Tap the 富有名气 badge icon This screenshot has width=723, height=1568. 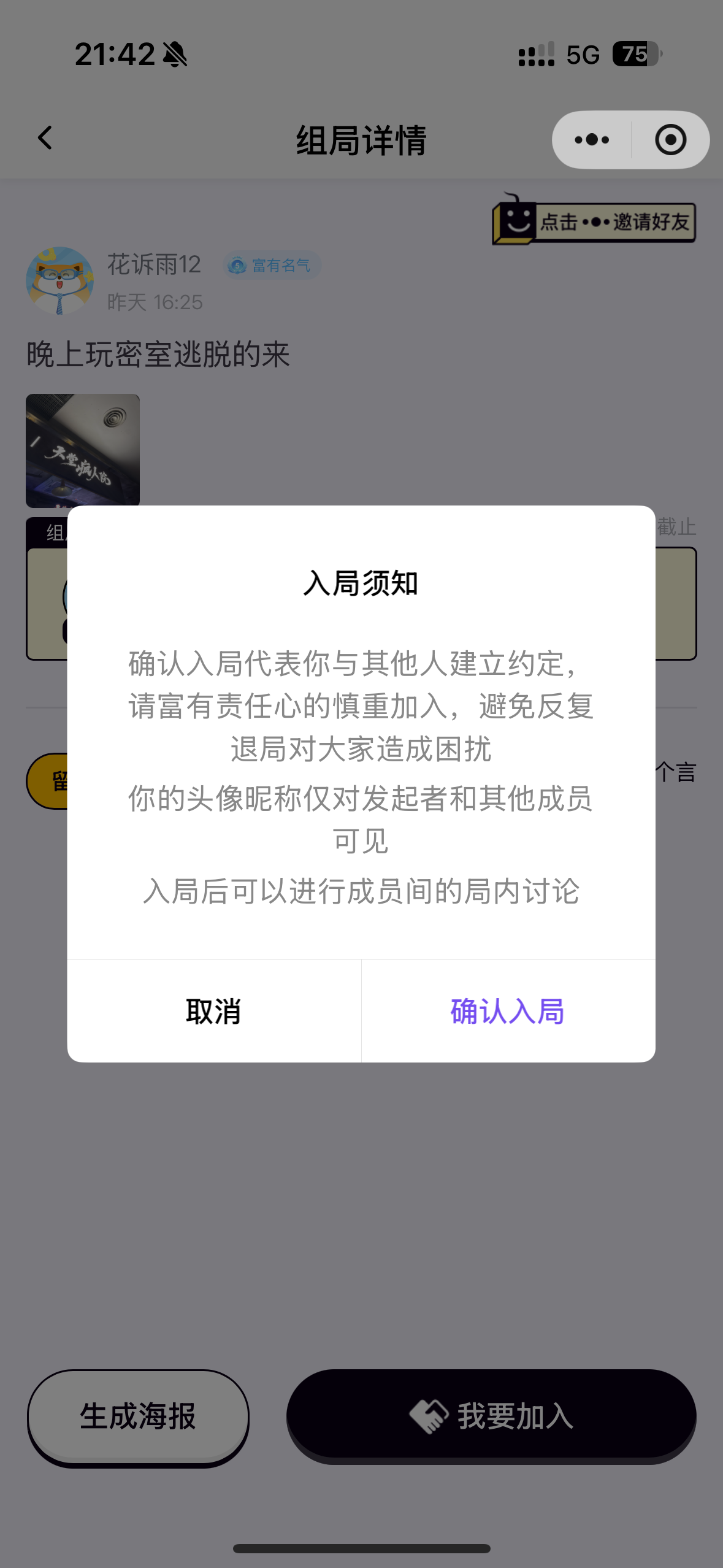pyautogui.click(x=238, y=265)
